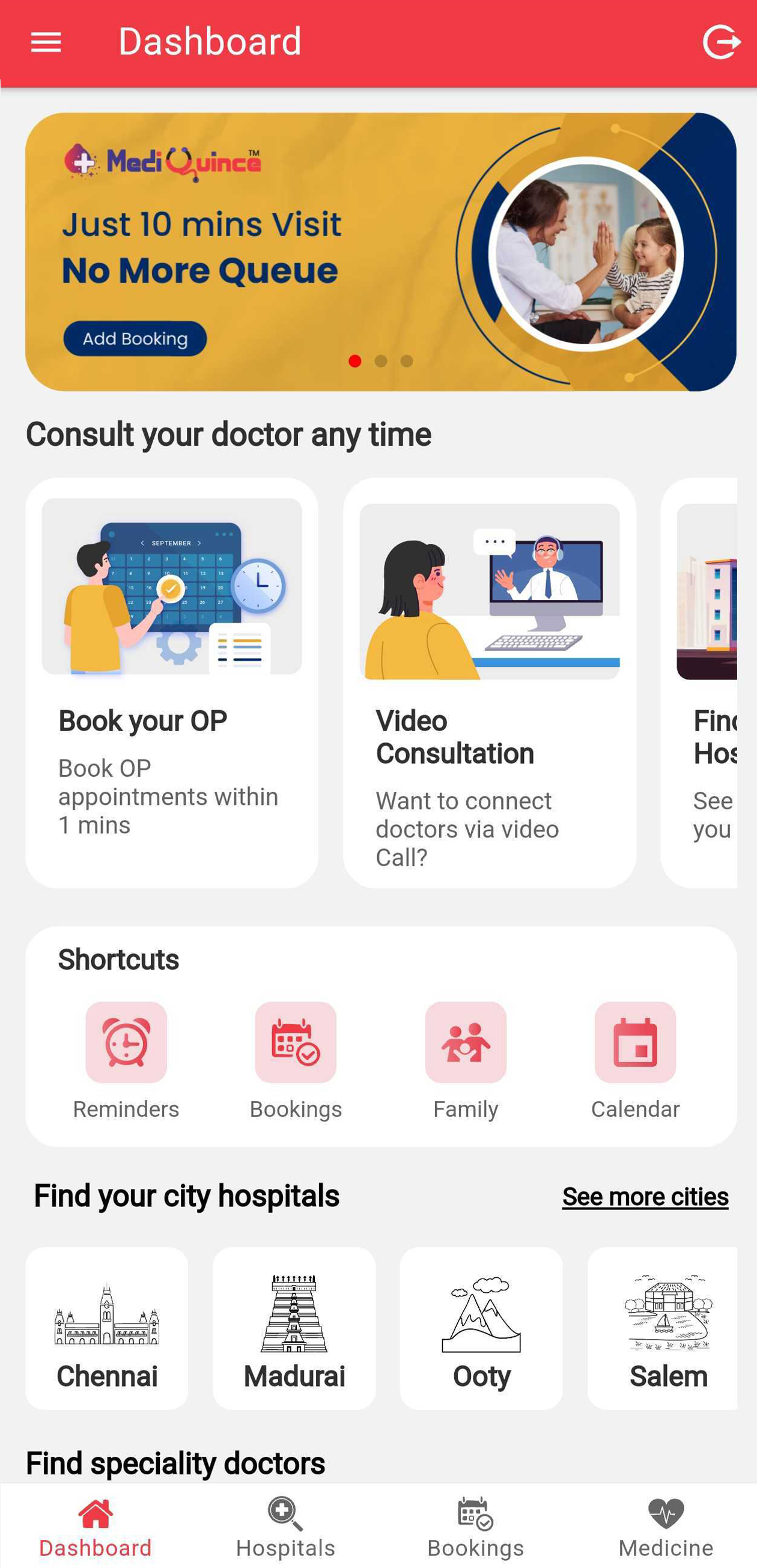Tap Add Booking on the banner

pos(135,338)
